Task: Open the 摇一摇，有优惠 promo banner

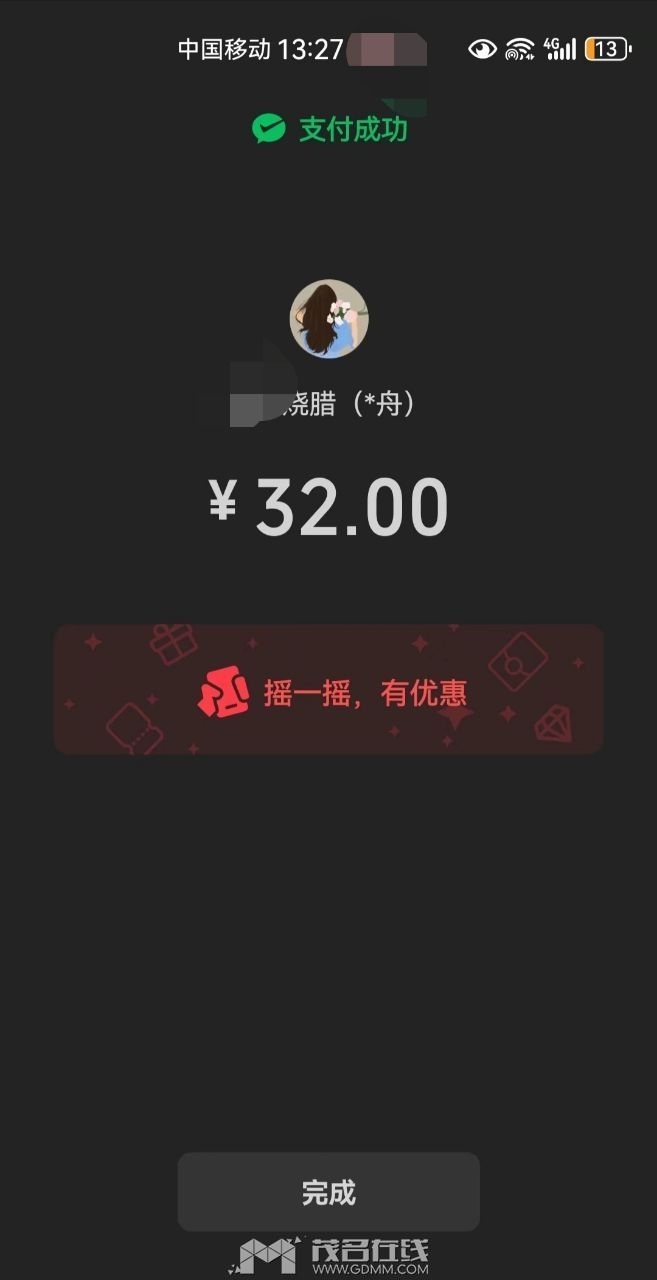Action: pos(328,690)
